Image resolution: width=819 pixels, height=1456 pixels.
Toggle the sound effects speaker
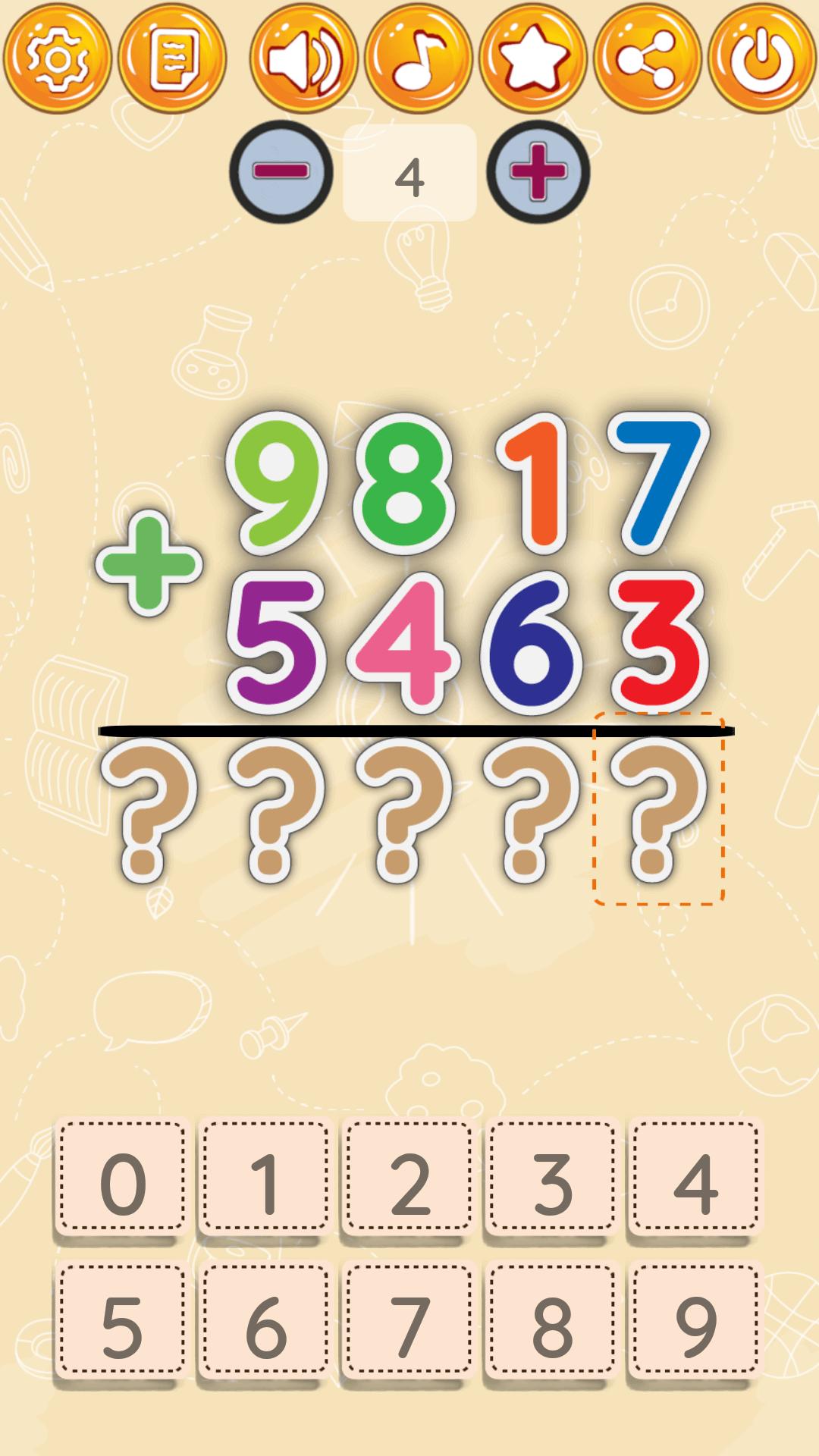(304, 58)
